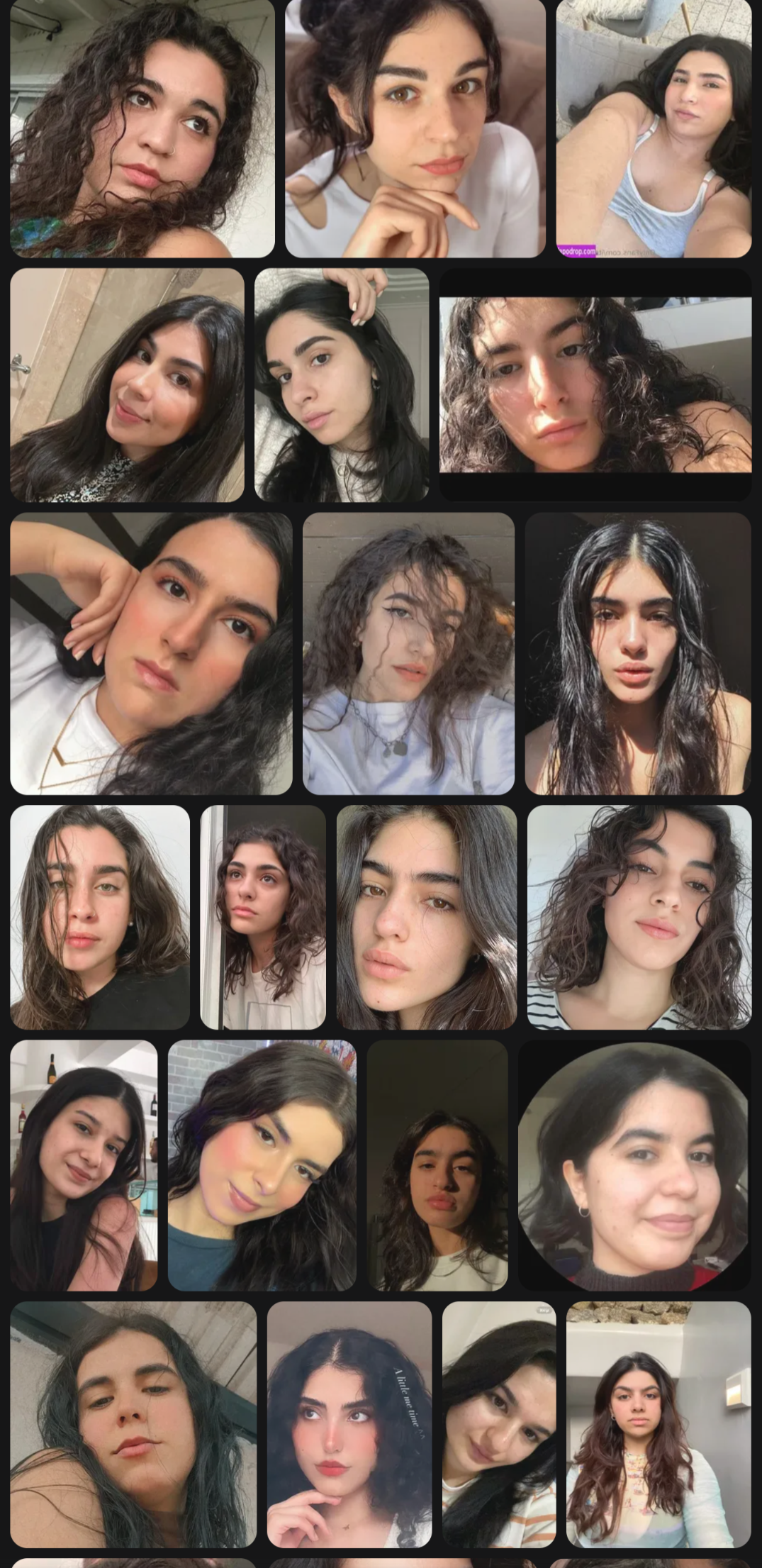This screenshot has height=1568, width=762.
Task: Open the photo captioned 'A little me time'
Action: (349, 1423)
